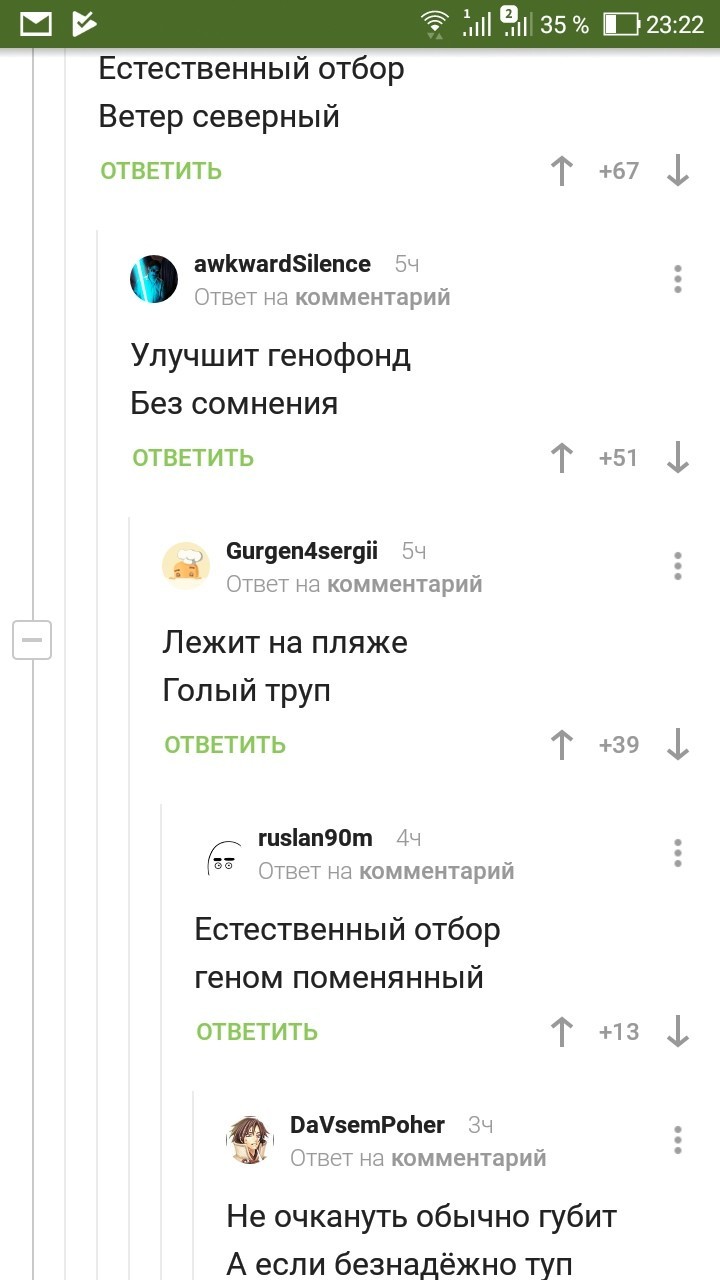Reply to the +67 comment
This screenshot has height=1280, width=720.
[161, 171]
